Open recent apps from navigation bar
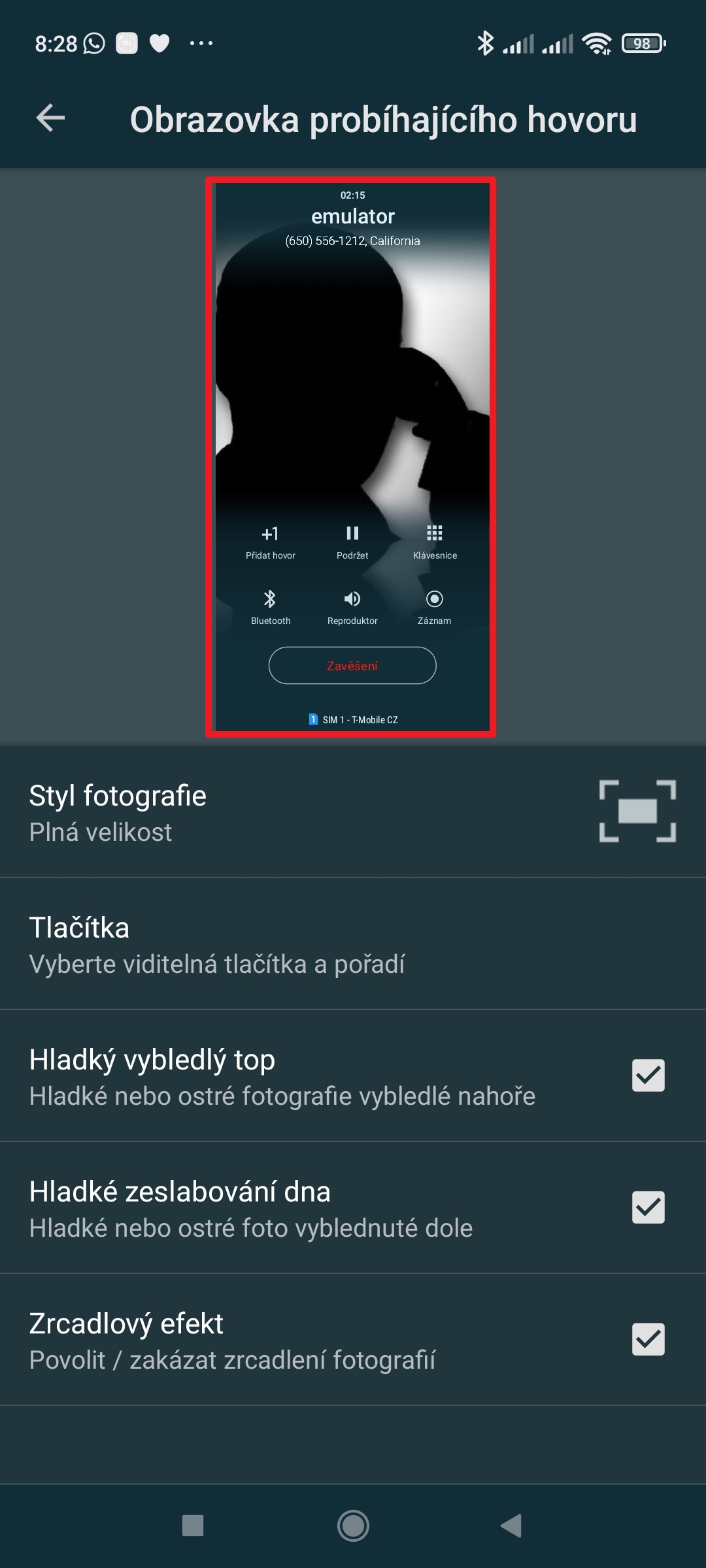This screenshot has width=706, height=1568. pyautogui.click(x=193, y=1526)
